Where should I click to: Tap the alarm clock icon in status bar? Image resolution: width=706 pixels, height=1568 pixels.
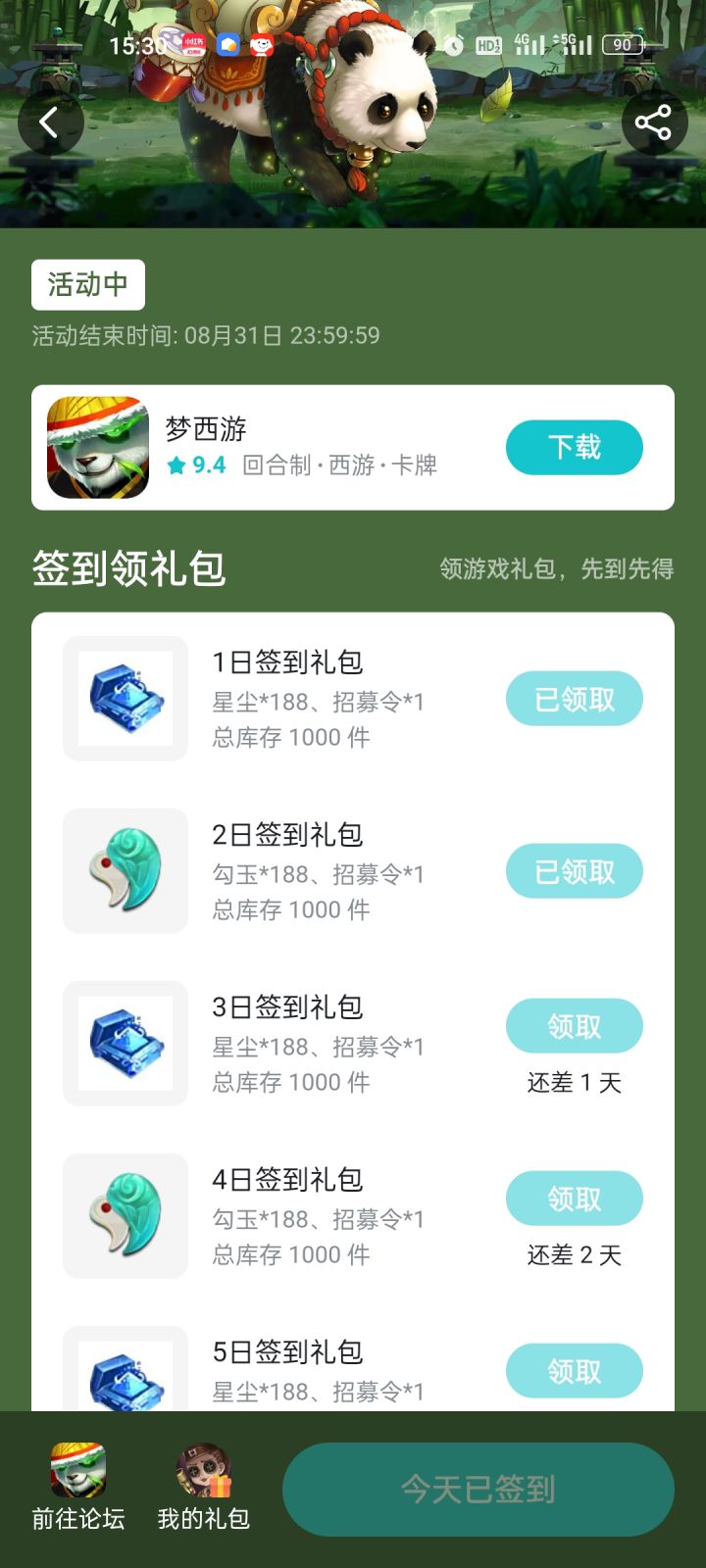(453, 44)
